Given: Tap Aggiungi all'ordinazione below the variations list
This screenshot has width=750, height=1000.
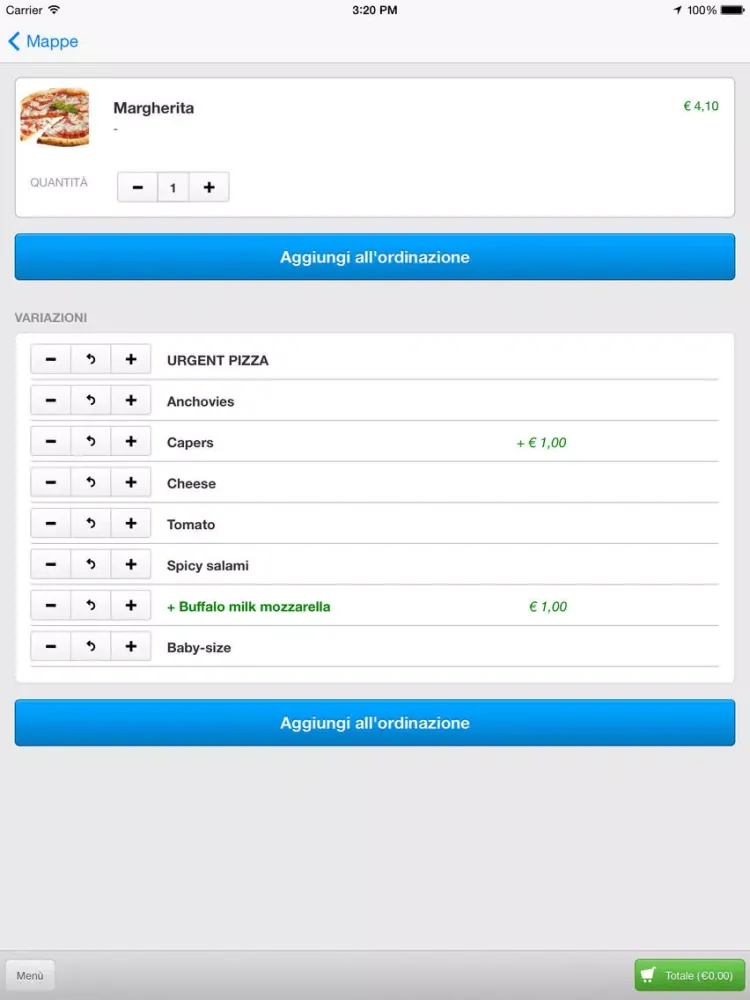Looking at the screenshot, I should click(x=375, y=723).
